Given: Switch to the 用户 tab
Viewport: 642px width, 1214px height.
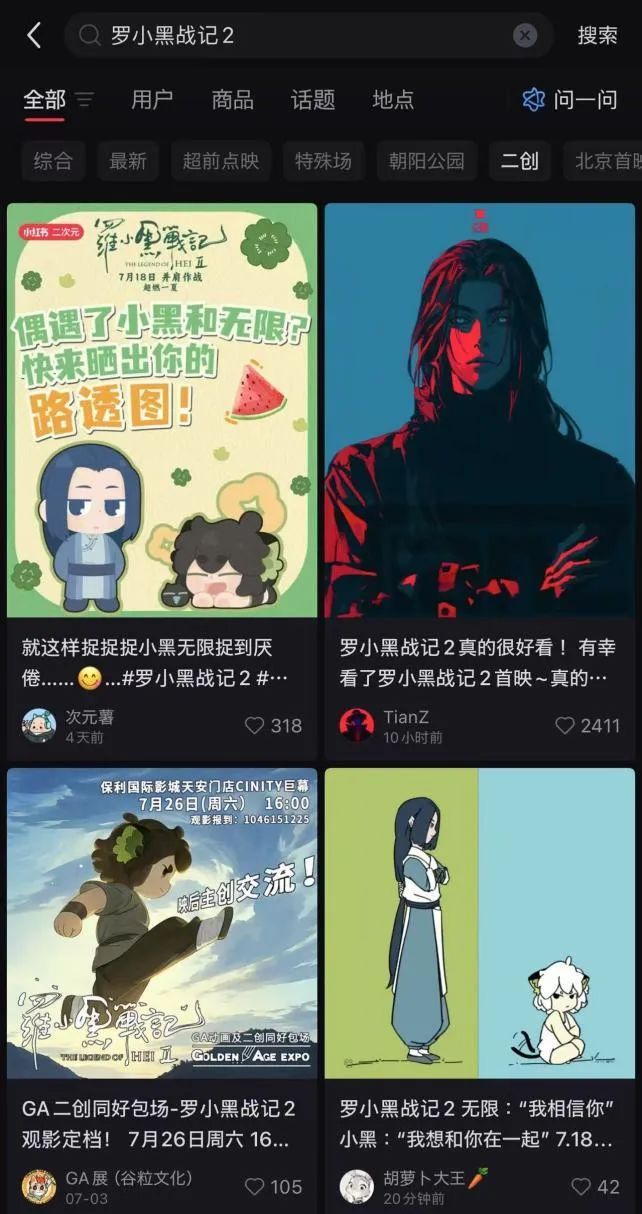Looking at the screenshot, I should (152, 100).
